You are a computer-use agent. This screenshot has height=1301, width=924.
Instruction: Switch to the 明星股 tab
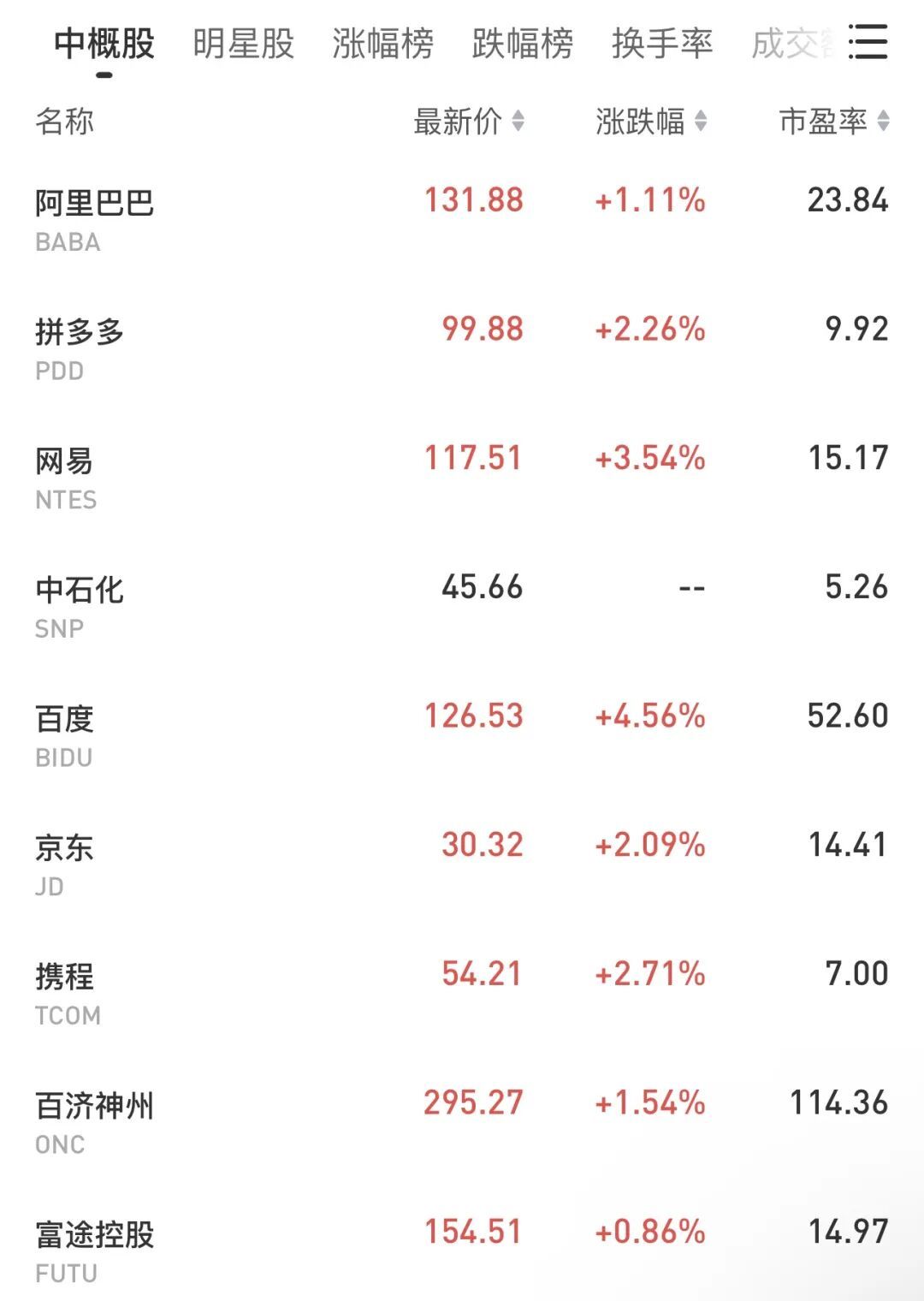pos(243,43)
